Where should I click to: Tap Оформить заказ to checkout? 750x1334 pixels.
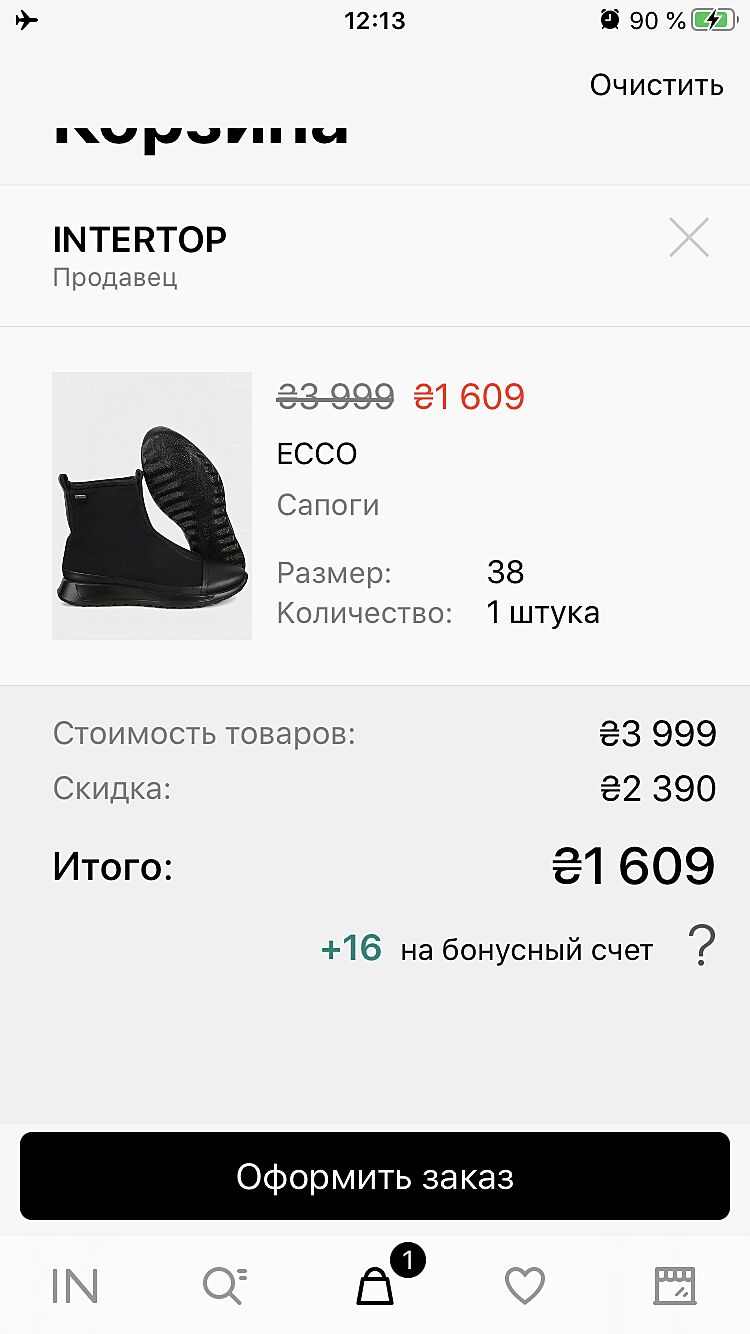[x=375, y=1176]
